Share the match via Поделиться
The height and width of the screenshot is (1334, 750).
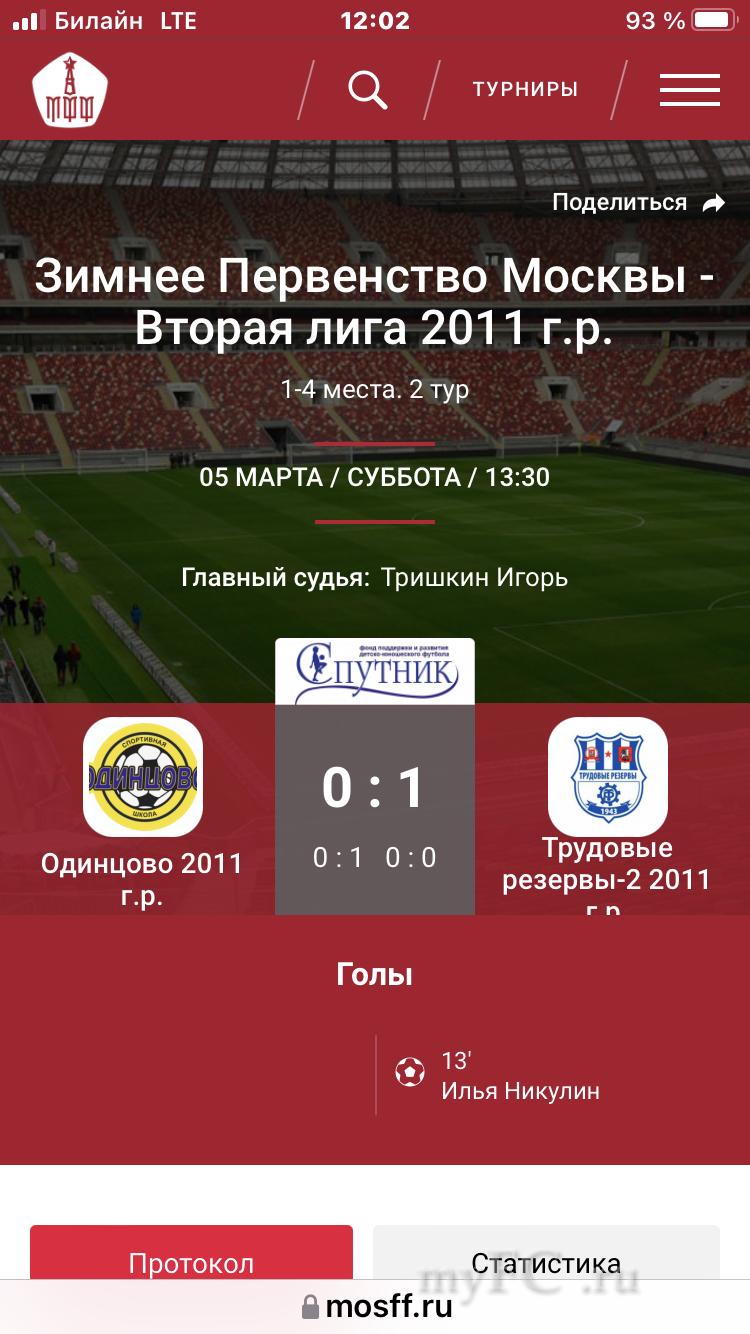(x=638, y=203)
